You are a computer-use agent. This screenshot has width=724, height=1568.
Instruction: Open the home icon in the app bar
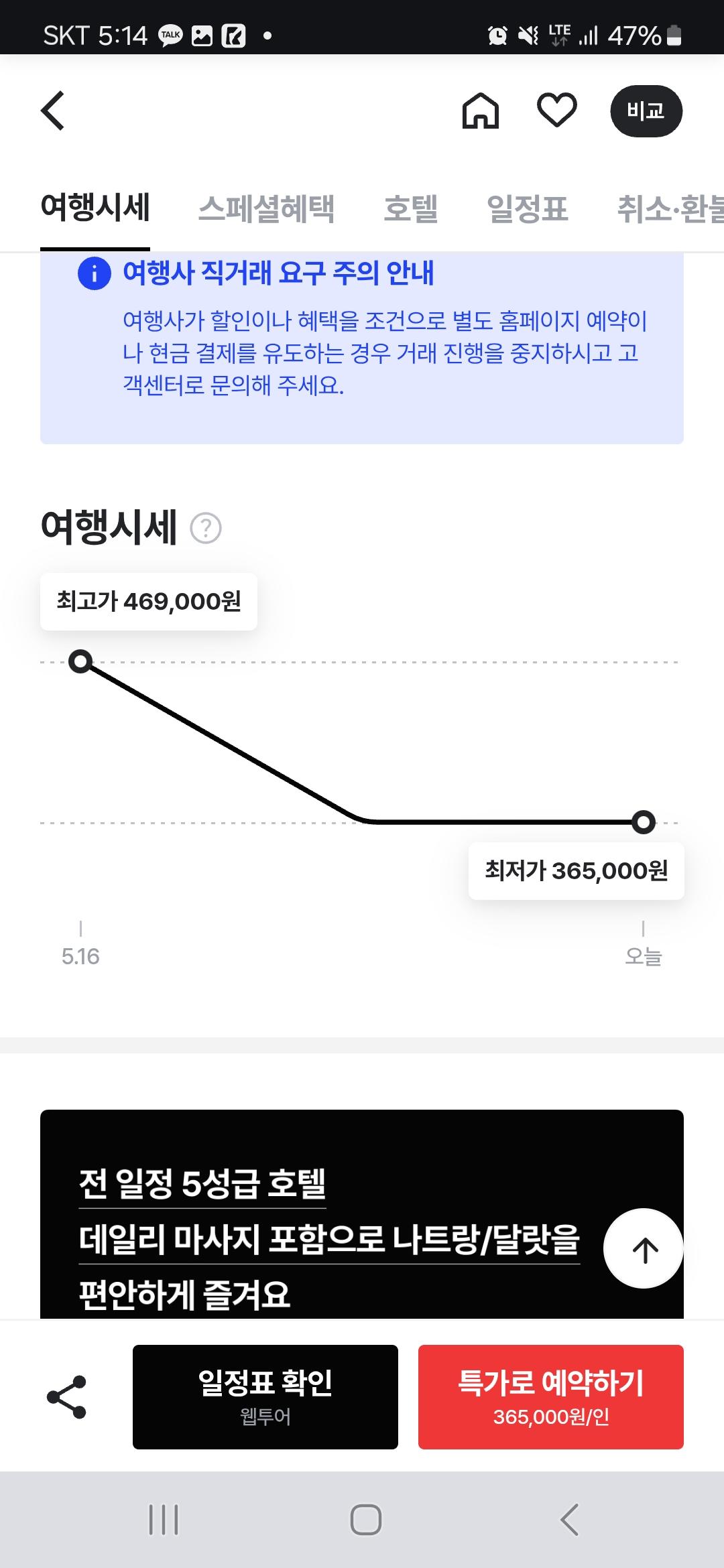coord(481,111)
